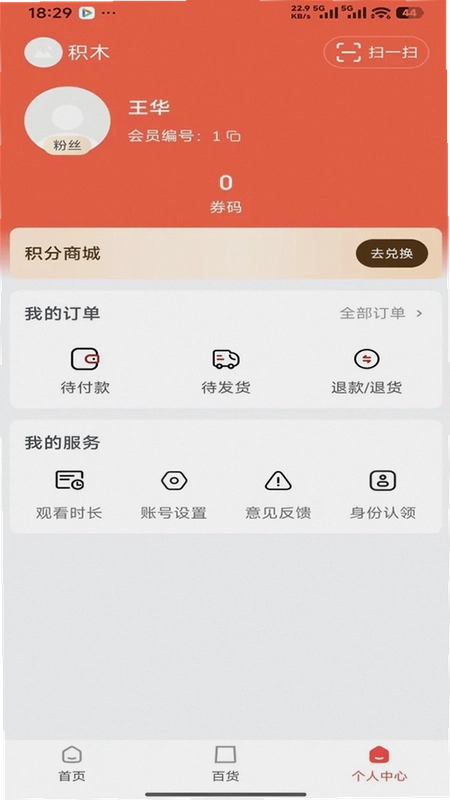Screen dimensions: 450x800
Task: Copy the member number icon
Action: point(234,136)
